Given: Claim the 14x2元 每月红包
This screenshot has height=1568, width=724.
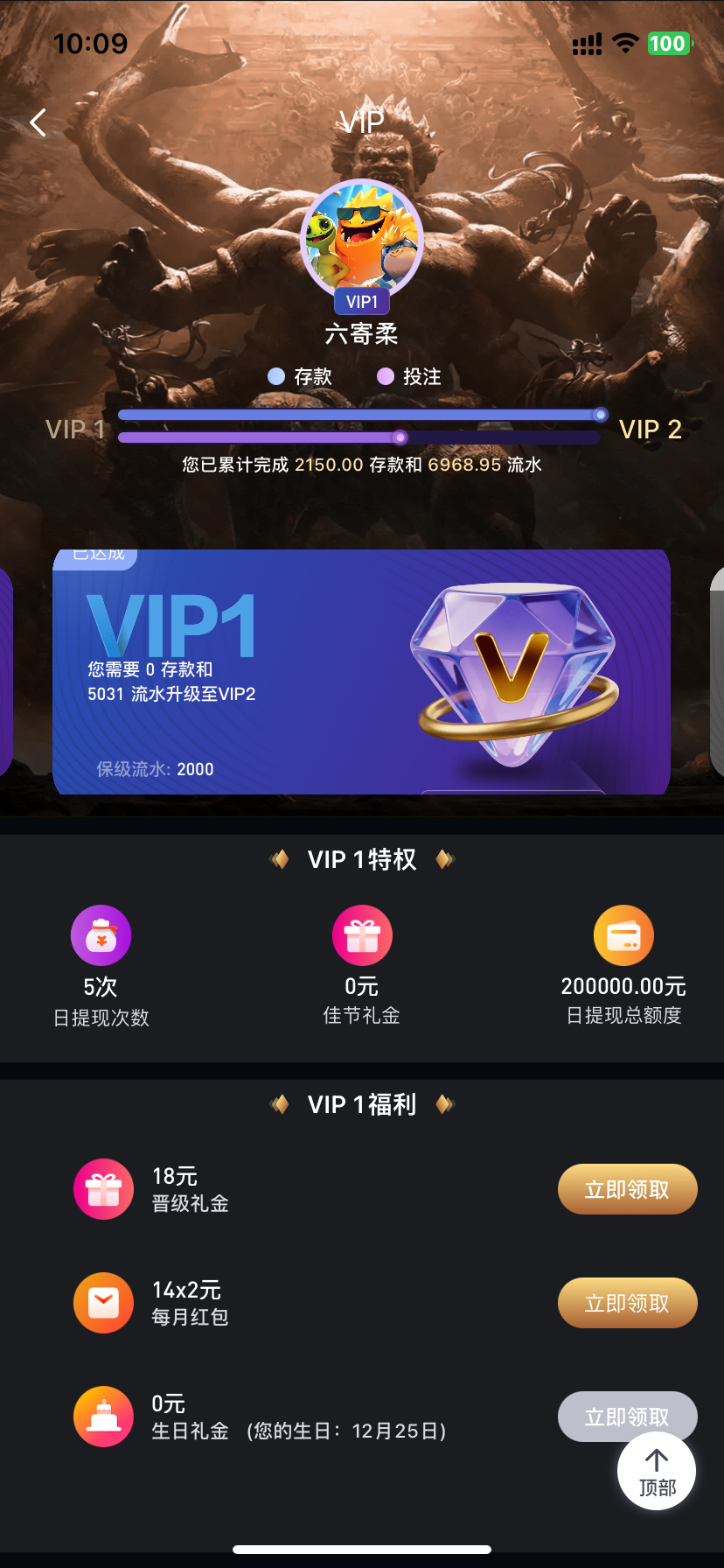Looking at the screenshot, I should pyautogui.click(x=627, y=1303).
